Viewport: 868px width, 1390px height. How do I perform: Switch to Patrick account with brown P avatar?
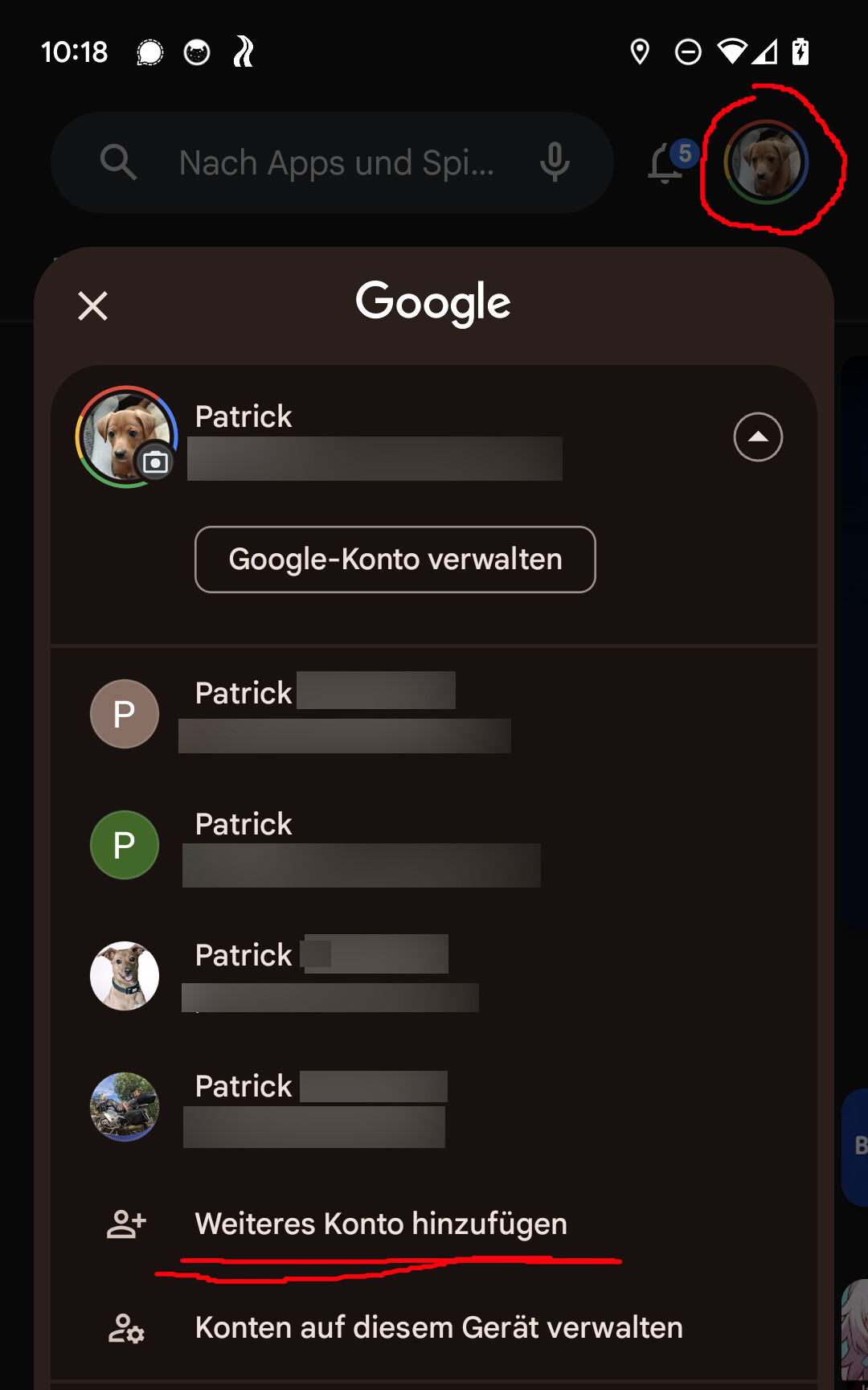click(x=434, y=714)
